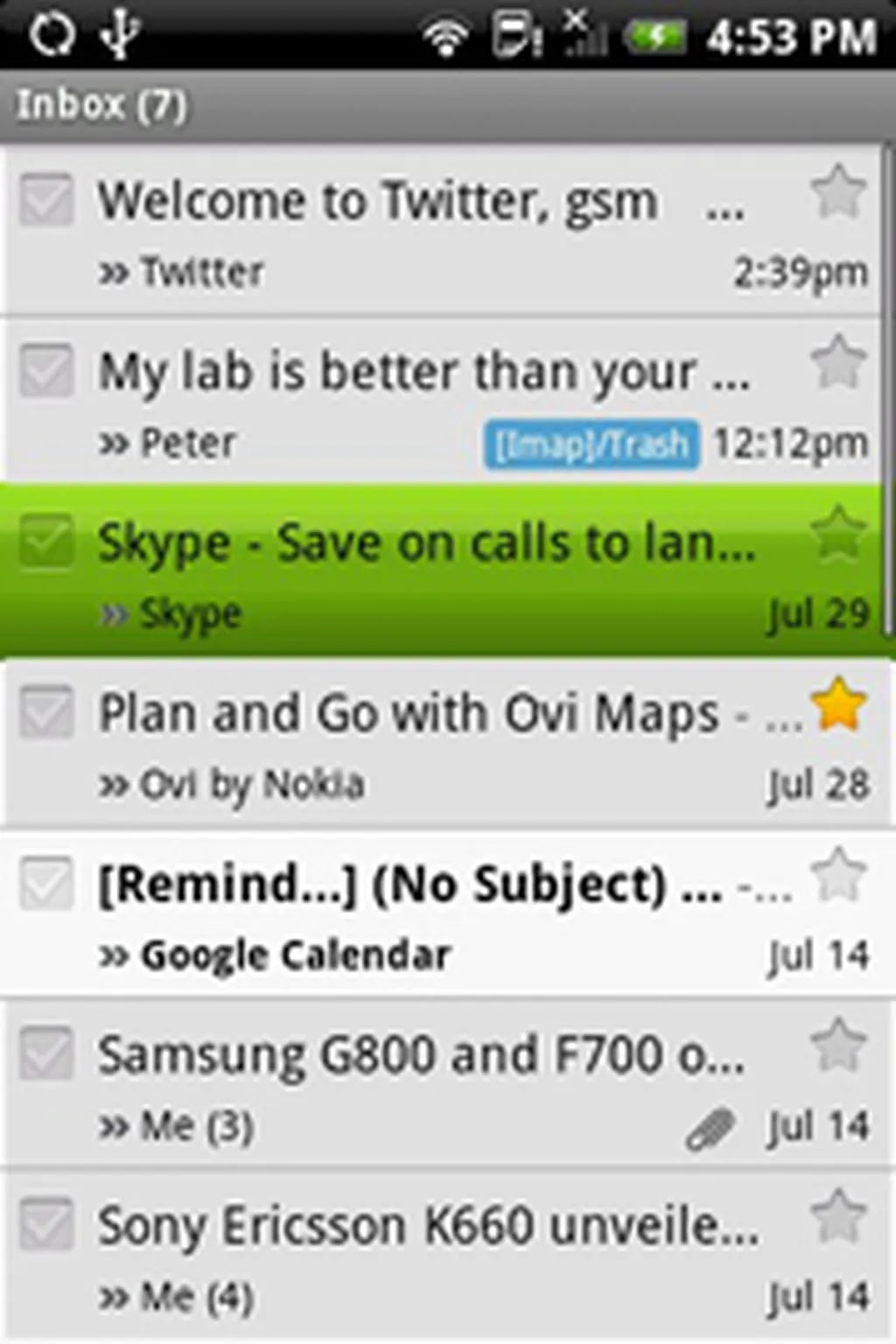896x1344 pixels.
Task: Star the Skype email
Action: (837, 532)
